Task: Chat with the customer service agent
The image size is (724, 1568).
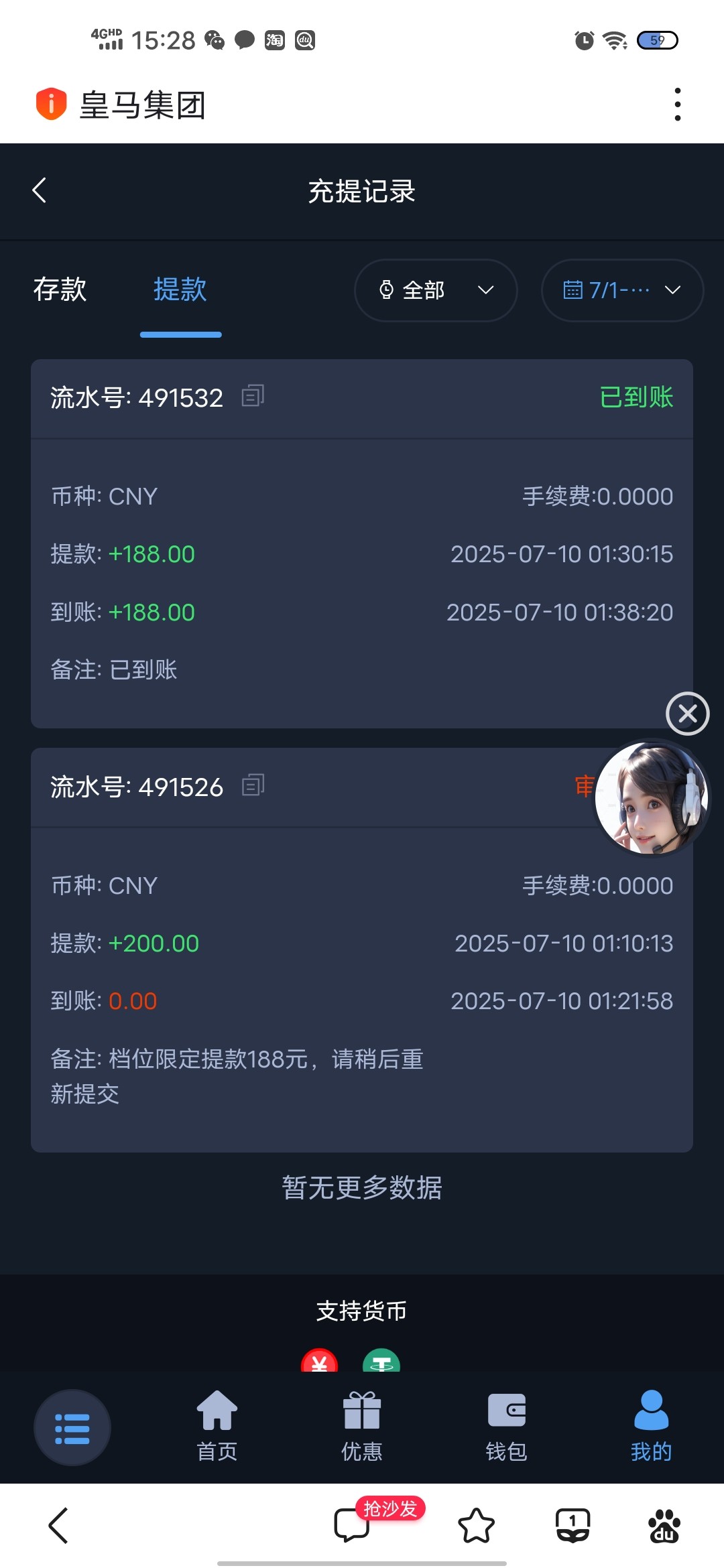Action: (x=651, y=797)
